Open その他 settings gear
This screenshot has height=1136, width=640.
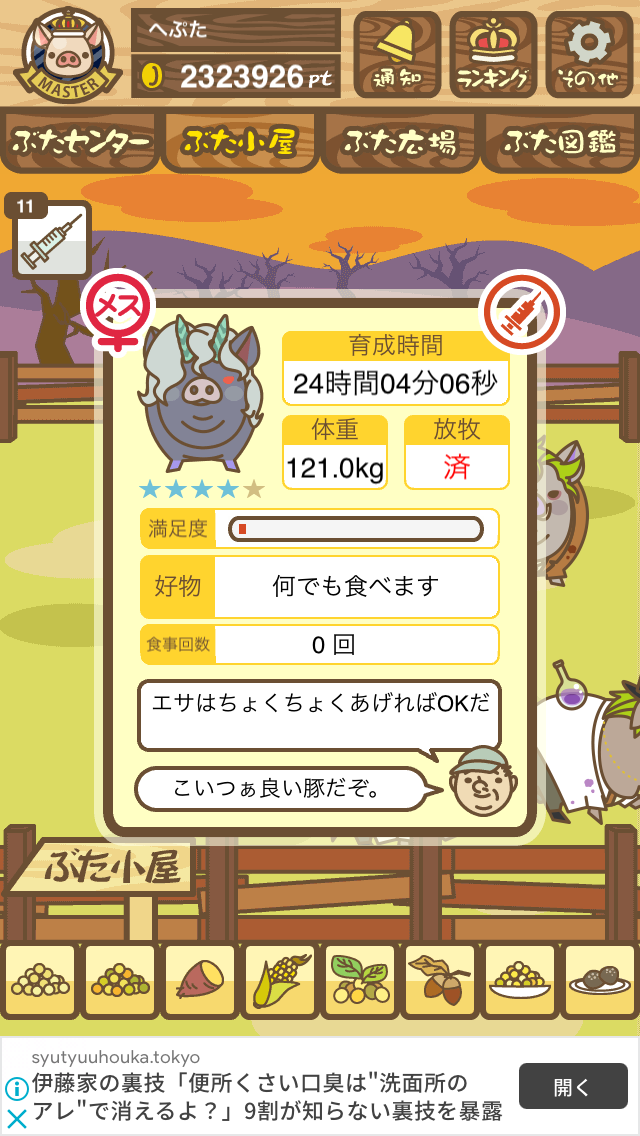point(589,54)
